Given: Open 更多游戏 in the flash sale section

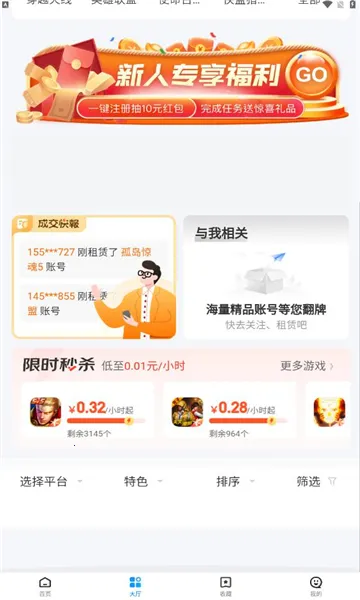Looking at the screenshot, I should click(x=307, y=366).
